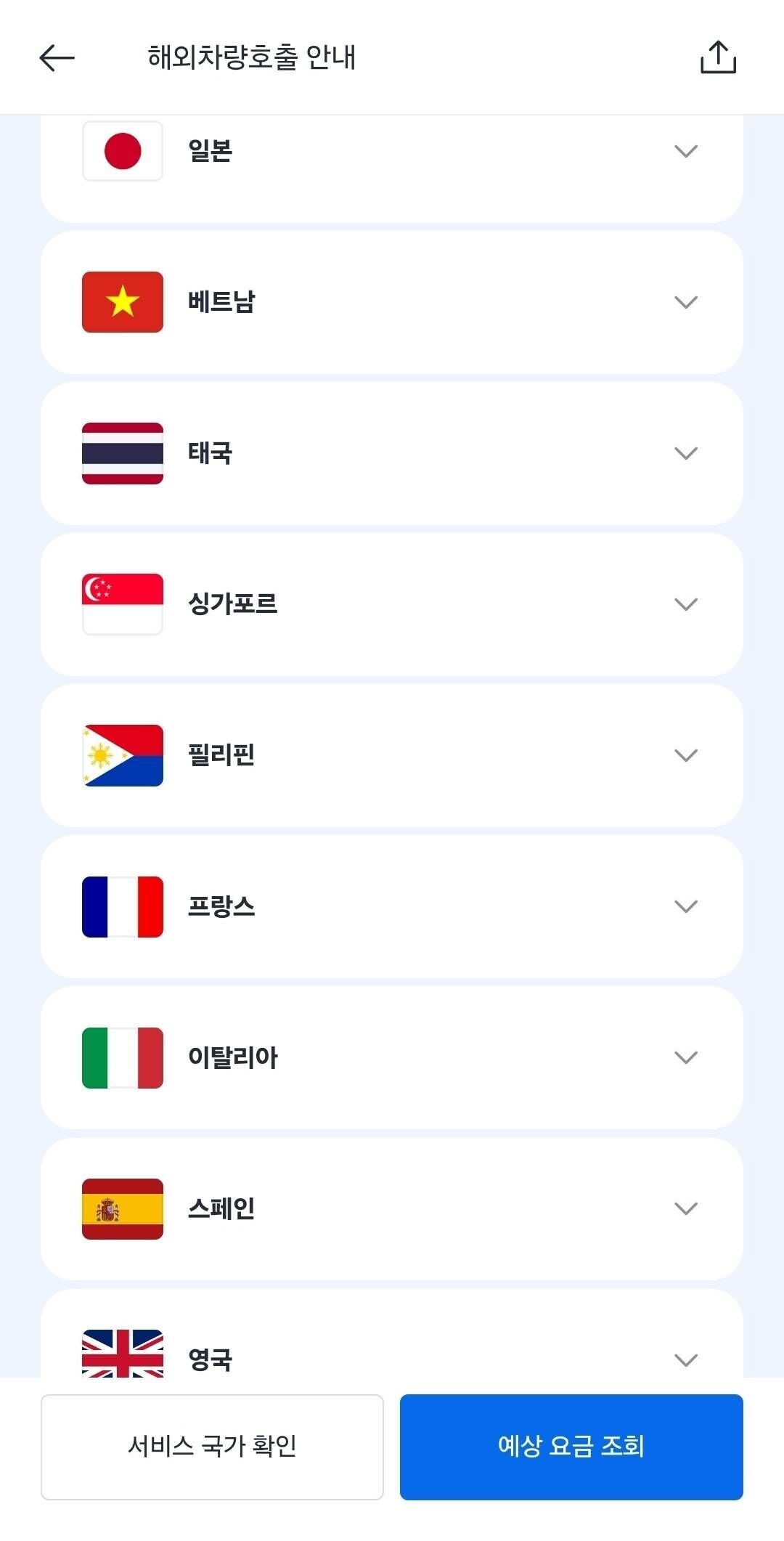This screenshot has height=1541, width=784.
Task: Tap the France flag icon
Action: click(x=122, y=906)
